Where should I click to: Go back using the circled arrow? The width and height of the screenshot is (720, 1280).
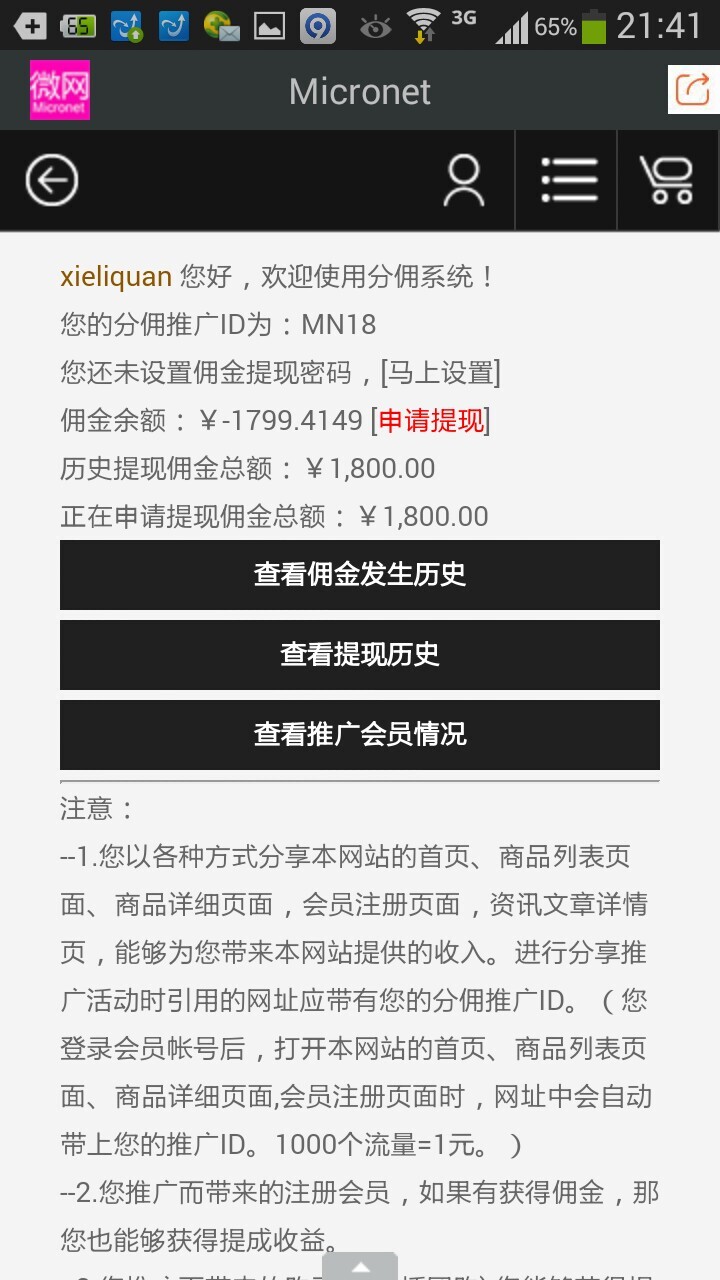(52, 181)
